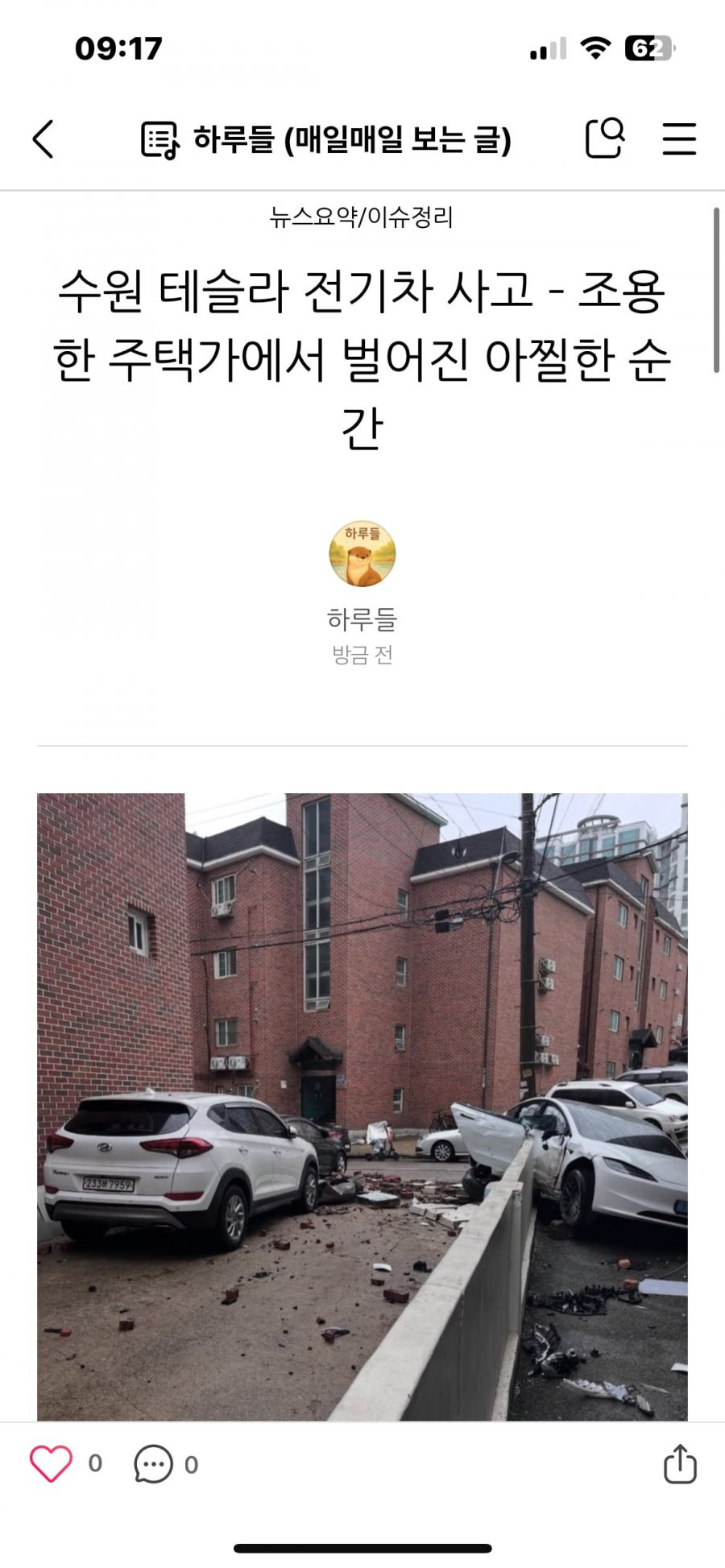Open the comments bubble
The height and width of the screenshot is (1568, 725).
tap(154, 1463)
